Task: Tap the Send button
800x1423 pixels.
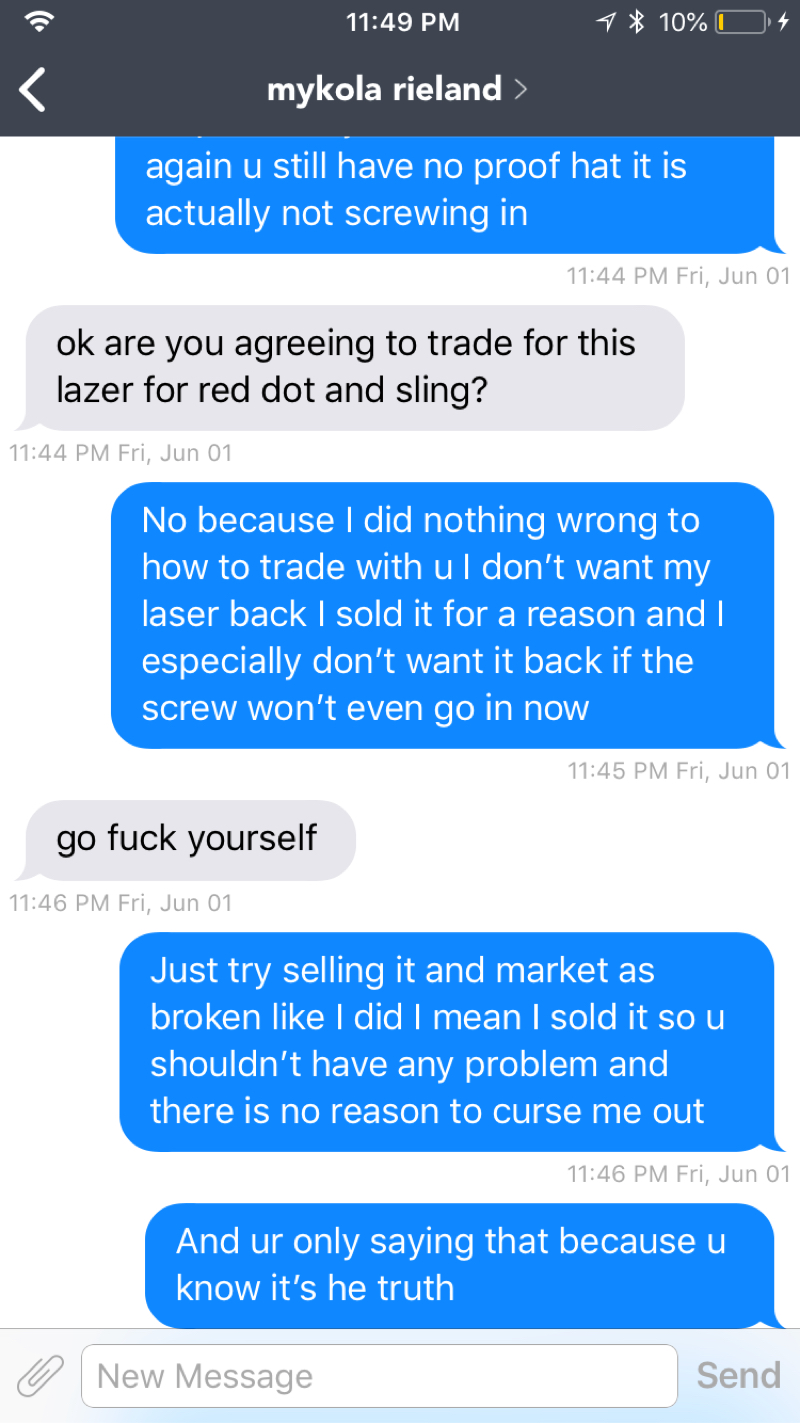Action: [x=738, y=1376]
